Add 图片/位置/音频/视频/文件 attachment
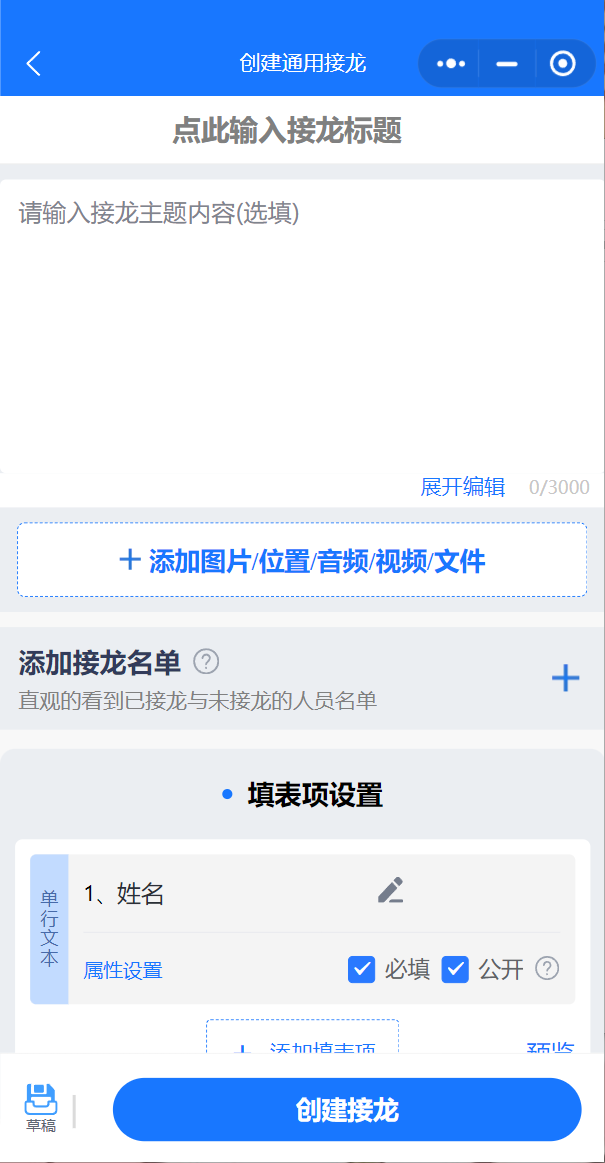 (x=302, y=560)
